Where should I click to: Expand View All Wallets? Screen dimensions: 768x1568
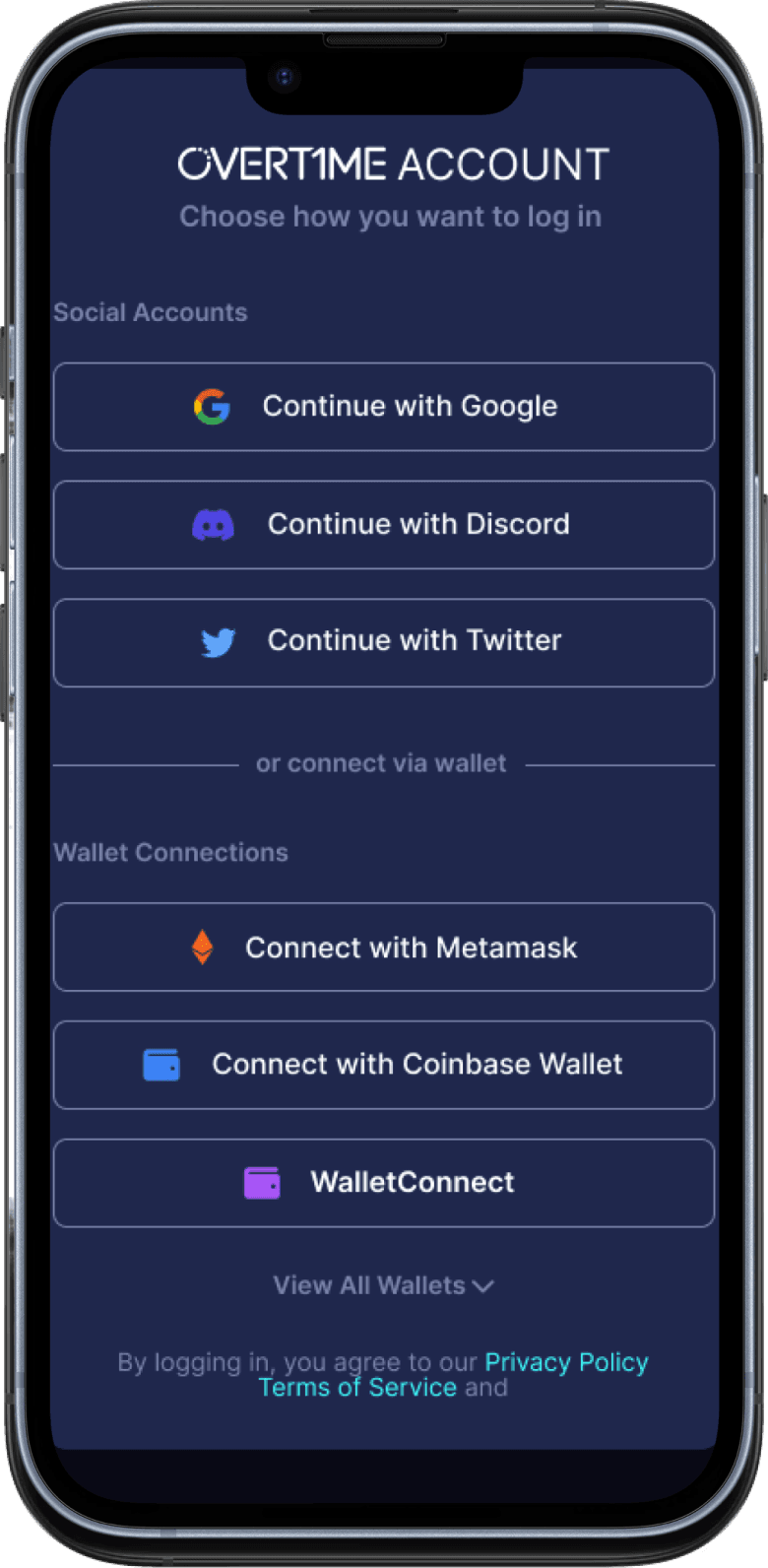(x=383, y=1285)
